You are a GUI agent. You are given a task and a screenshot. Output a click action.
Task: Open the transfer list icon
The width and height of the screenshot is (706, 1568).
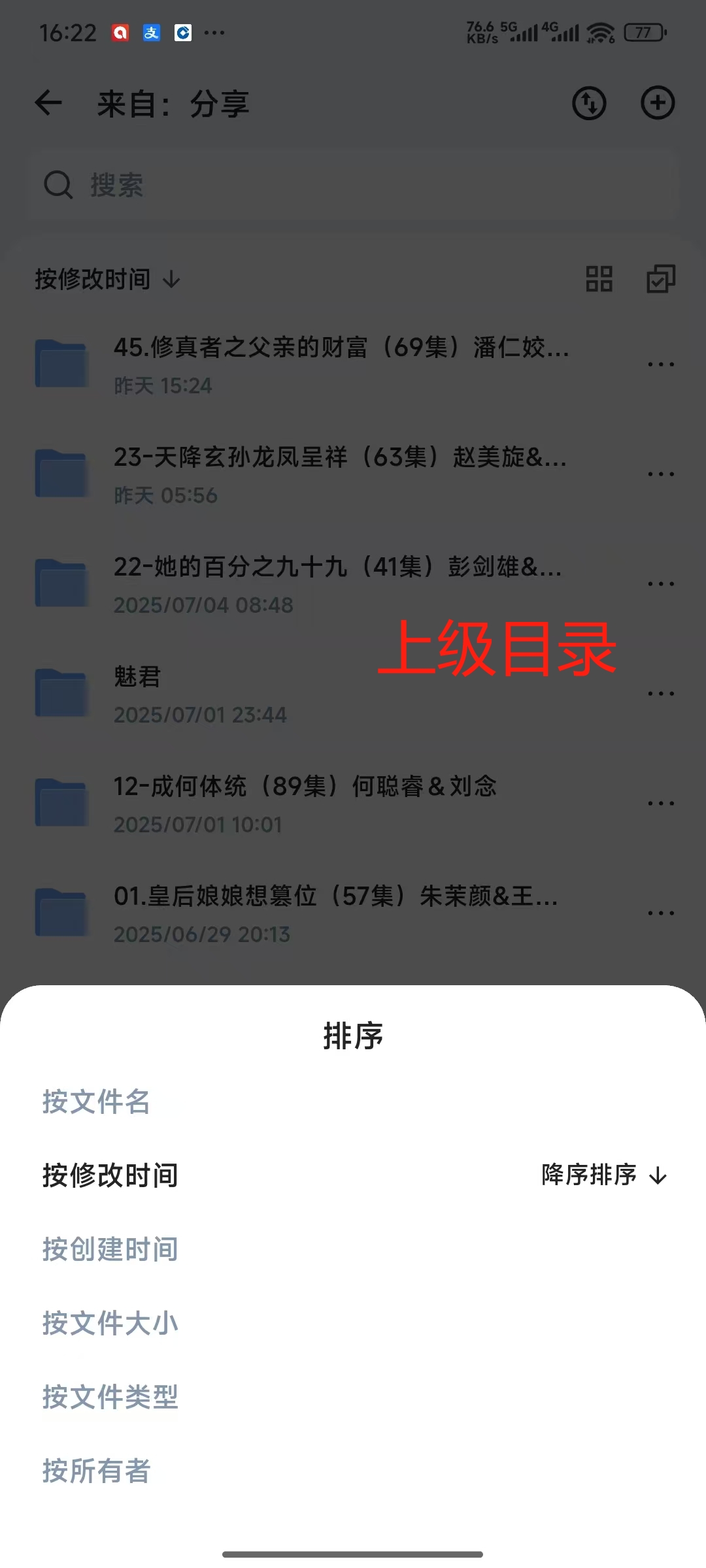[x=589, y=103]
